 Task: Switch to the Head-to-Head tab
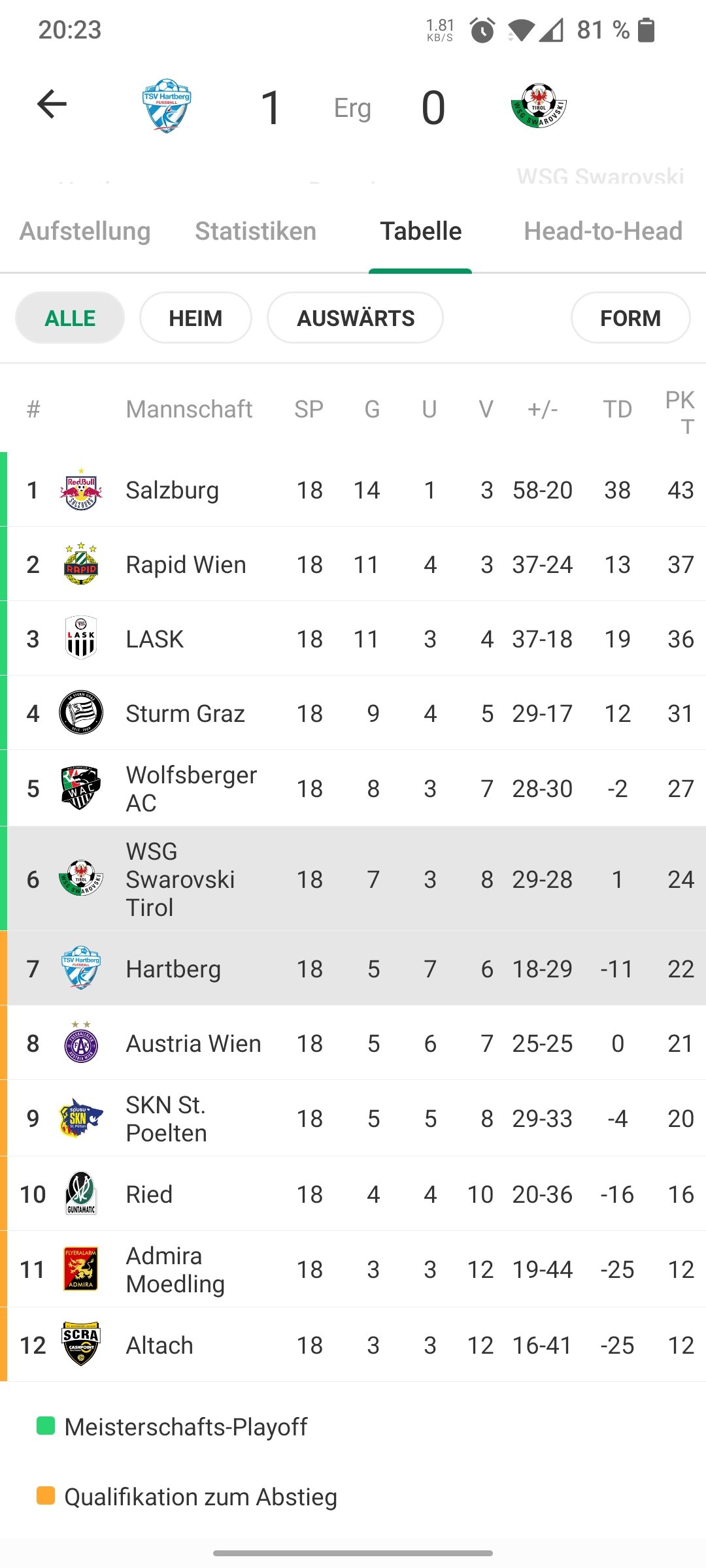tap(603, 231)
